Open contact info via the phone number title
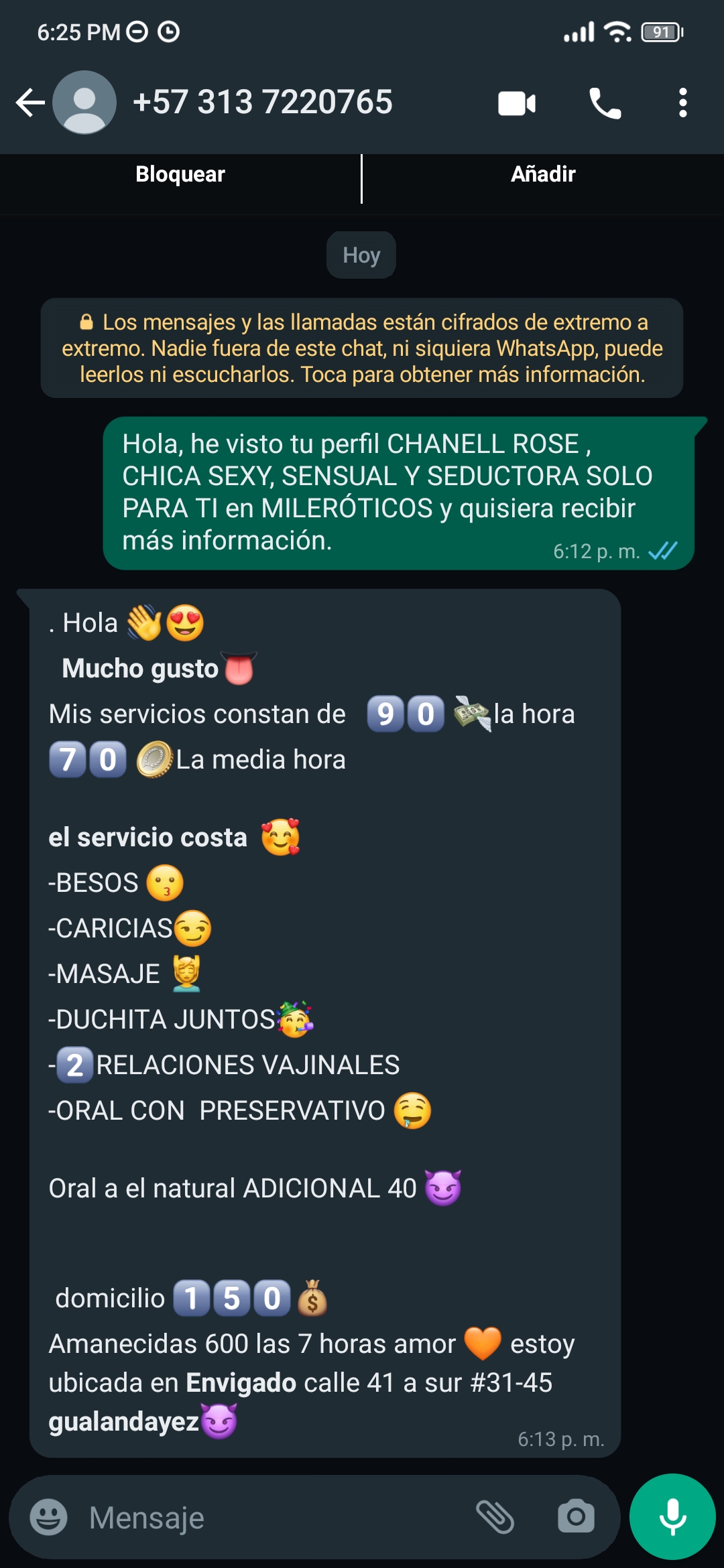Viewport: 724px width, 1568px height. (263, 103)
